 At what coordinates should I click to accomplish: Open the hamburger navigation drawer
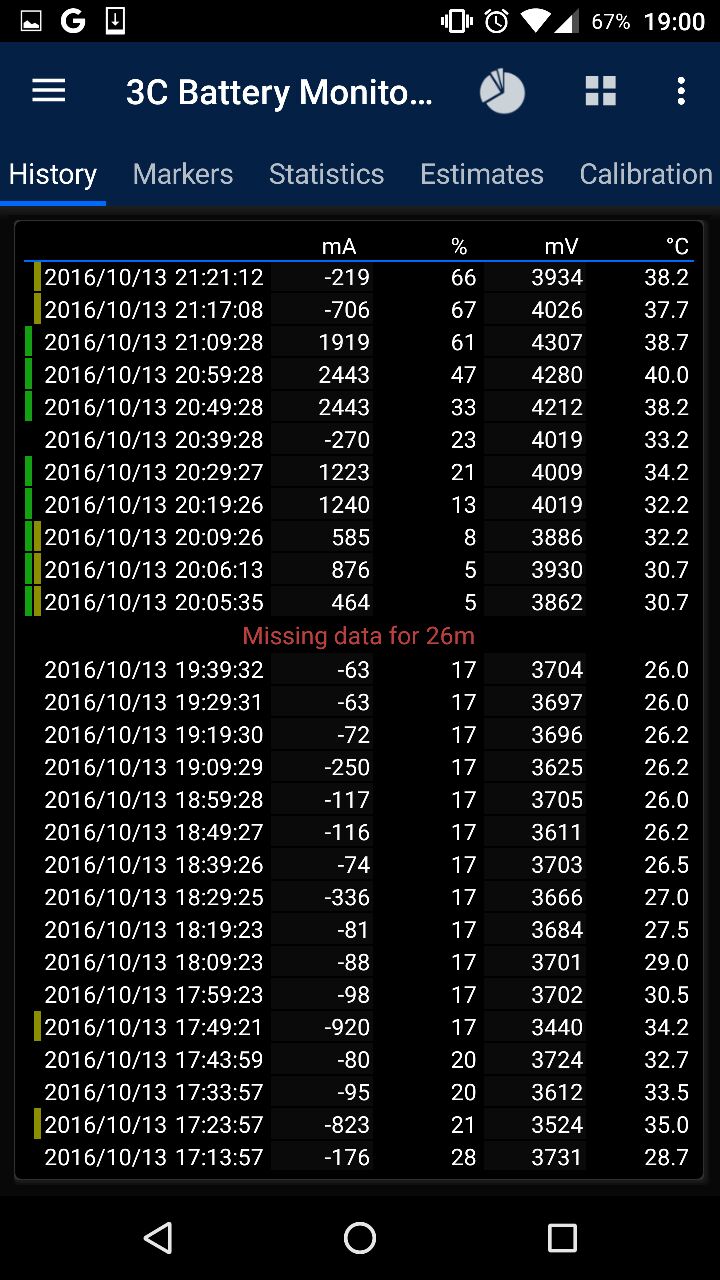tap(48, 91)
